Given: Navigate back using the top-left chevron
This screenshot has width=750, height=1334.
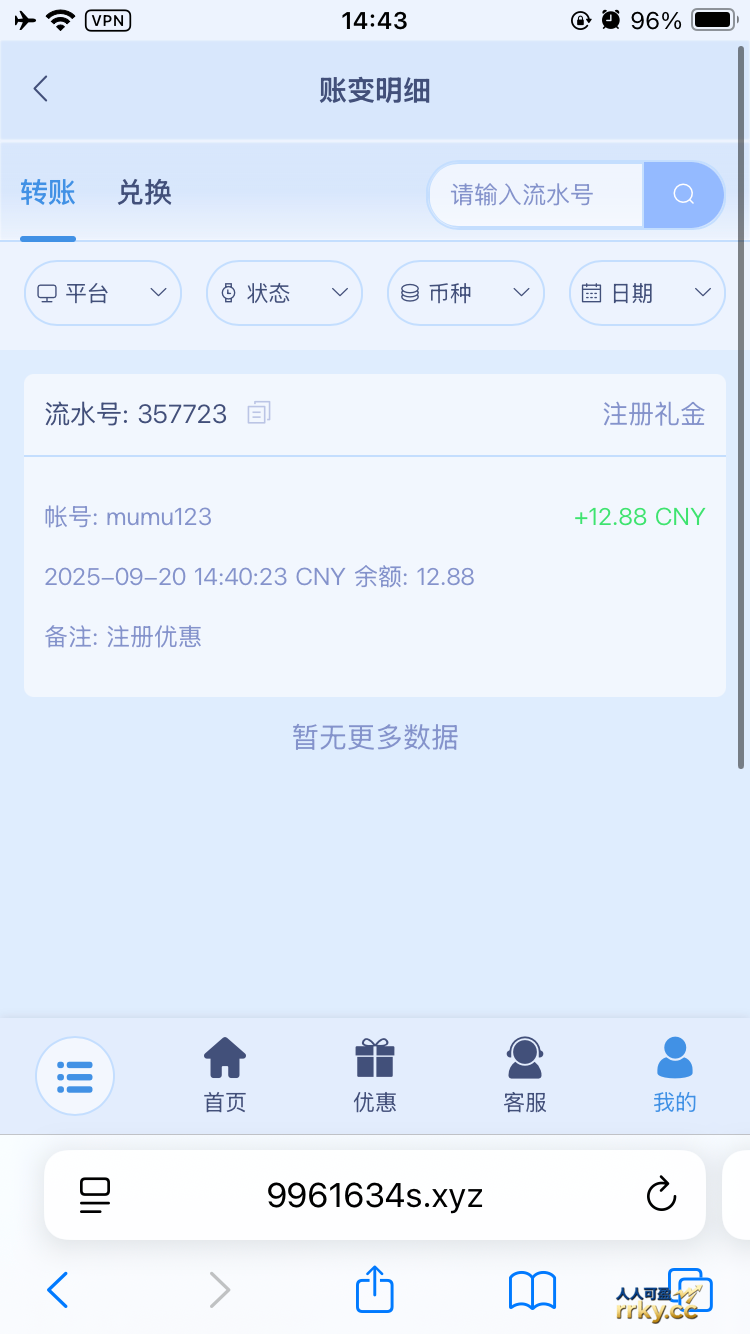Looking at the screenshot, I should (40, 88).
